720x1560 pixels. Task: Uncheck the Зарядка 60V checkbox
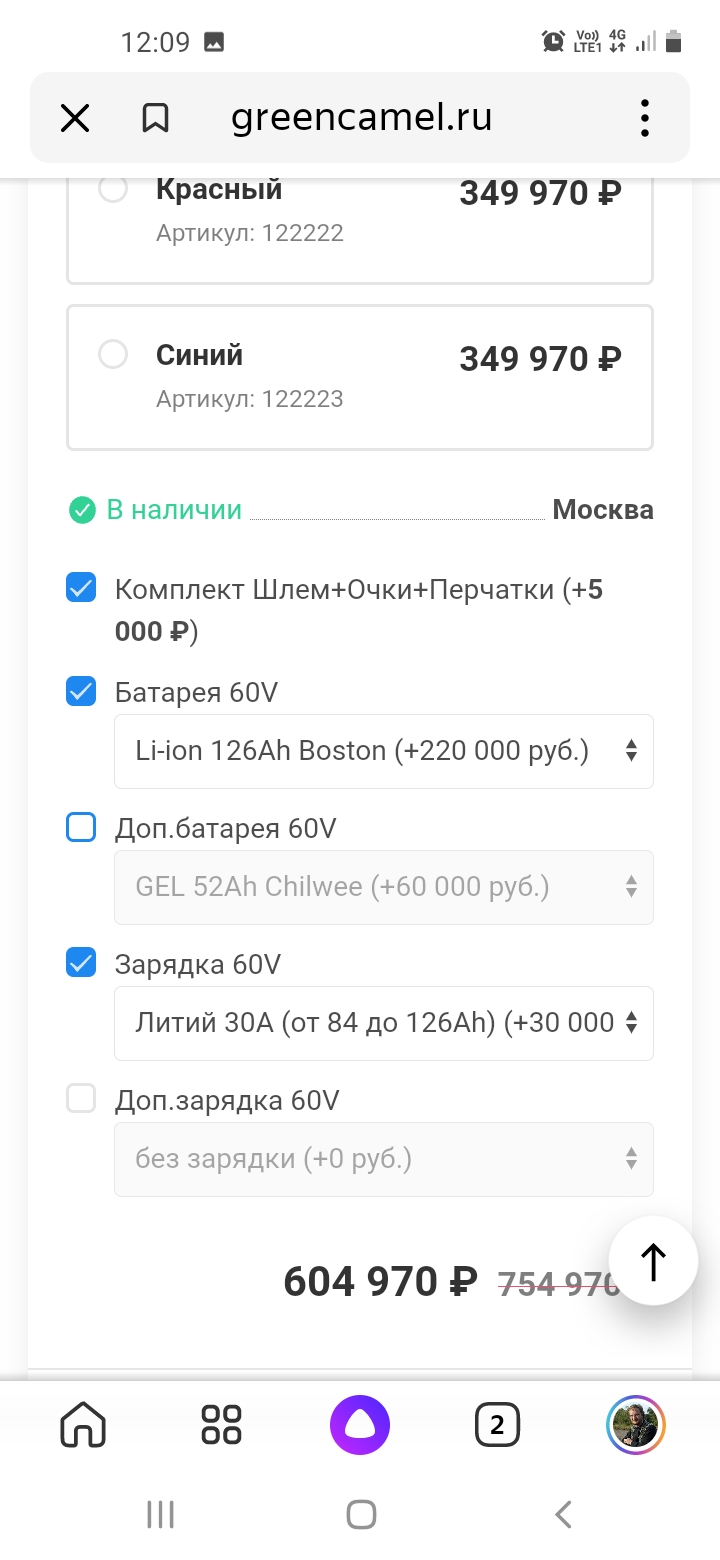[81, 962]
